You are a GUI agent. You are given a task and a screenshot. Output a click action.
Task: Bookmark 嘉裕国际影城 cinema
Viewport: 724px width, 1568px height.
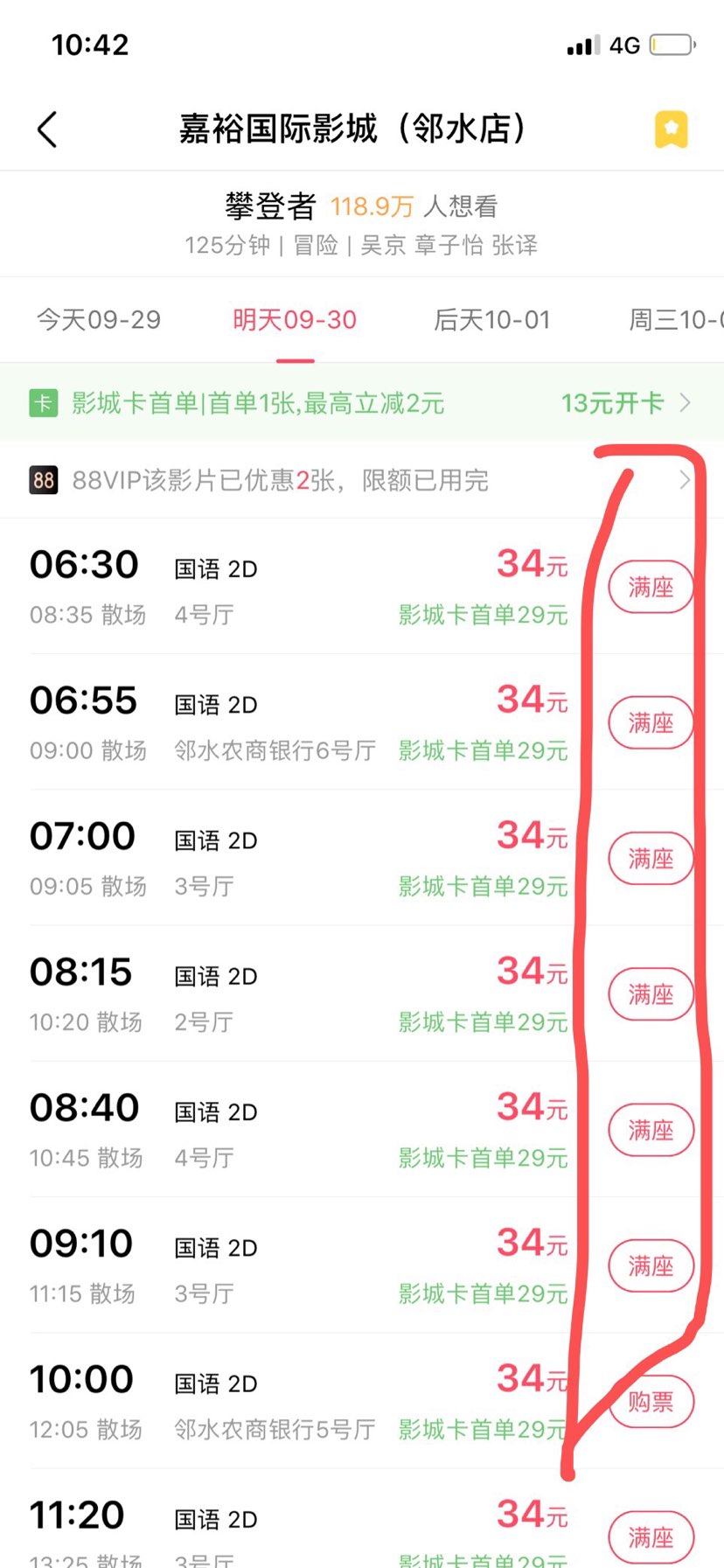[x=671, y=129]
